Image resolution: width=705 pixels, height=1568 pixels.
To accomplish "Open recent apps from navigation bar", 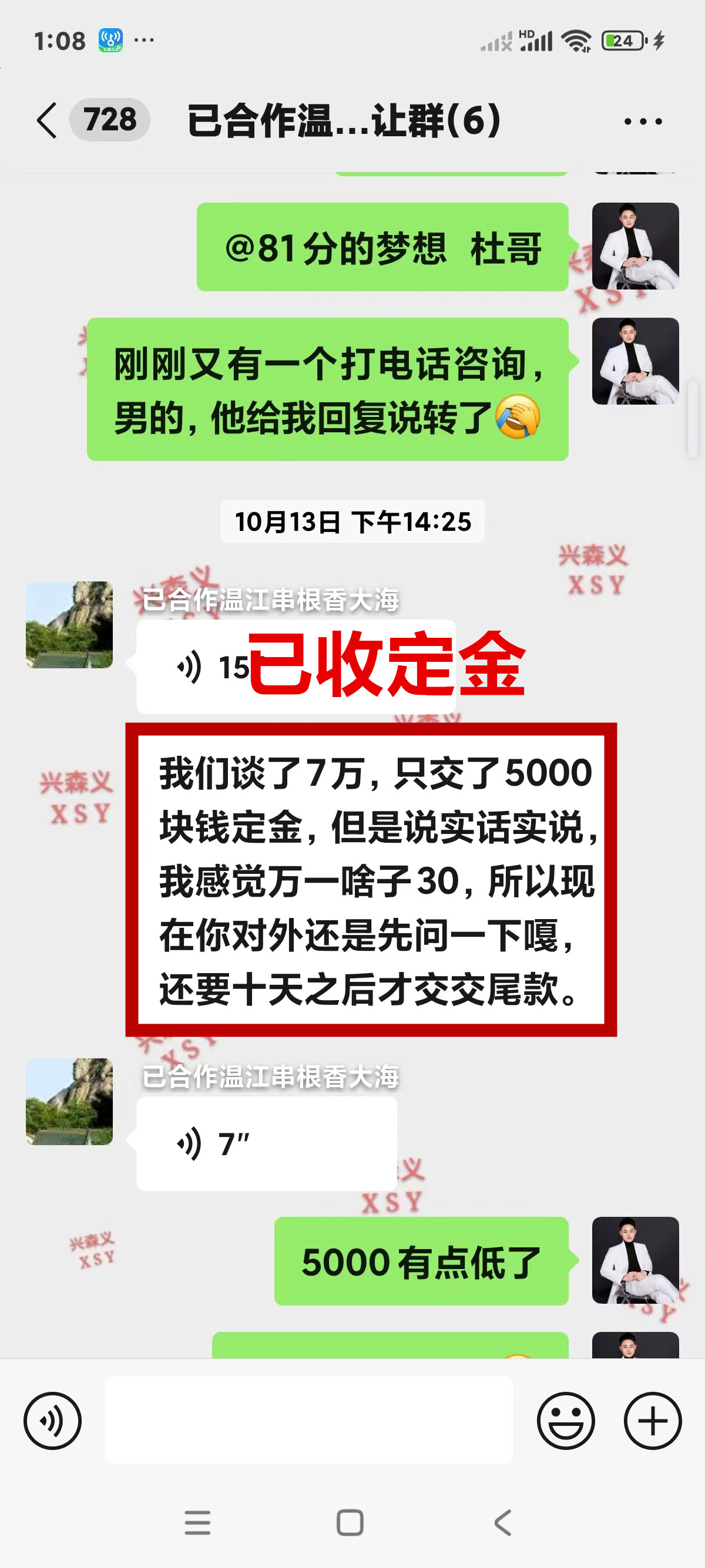I will click(198, 1522).
